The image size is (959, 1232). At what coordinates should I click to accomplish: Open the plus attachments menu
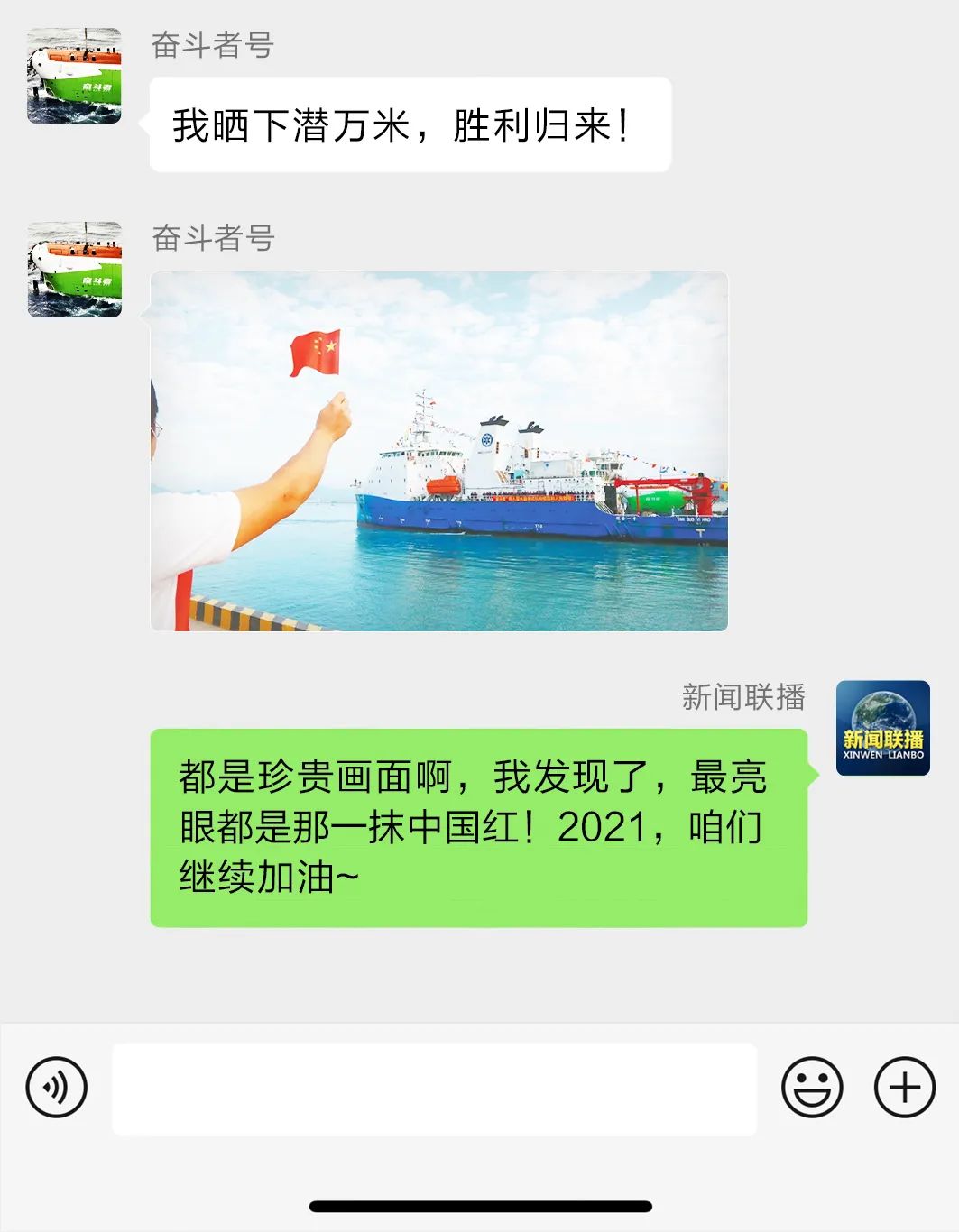(x=904, y=1088)
